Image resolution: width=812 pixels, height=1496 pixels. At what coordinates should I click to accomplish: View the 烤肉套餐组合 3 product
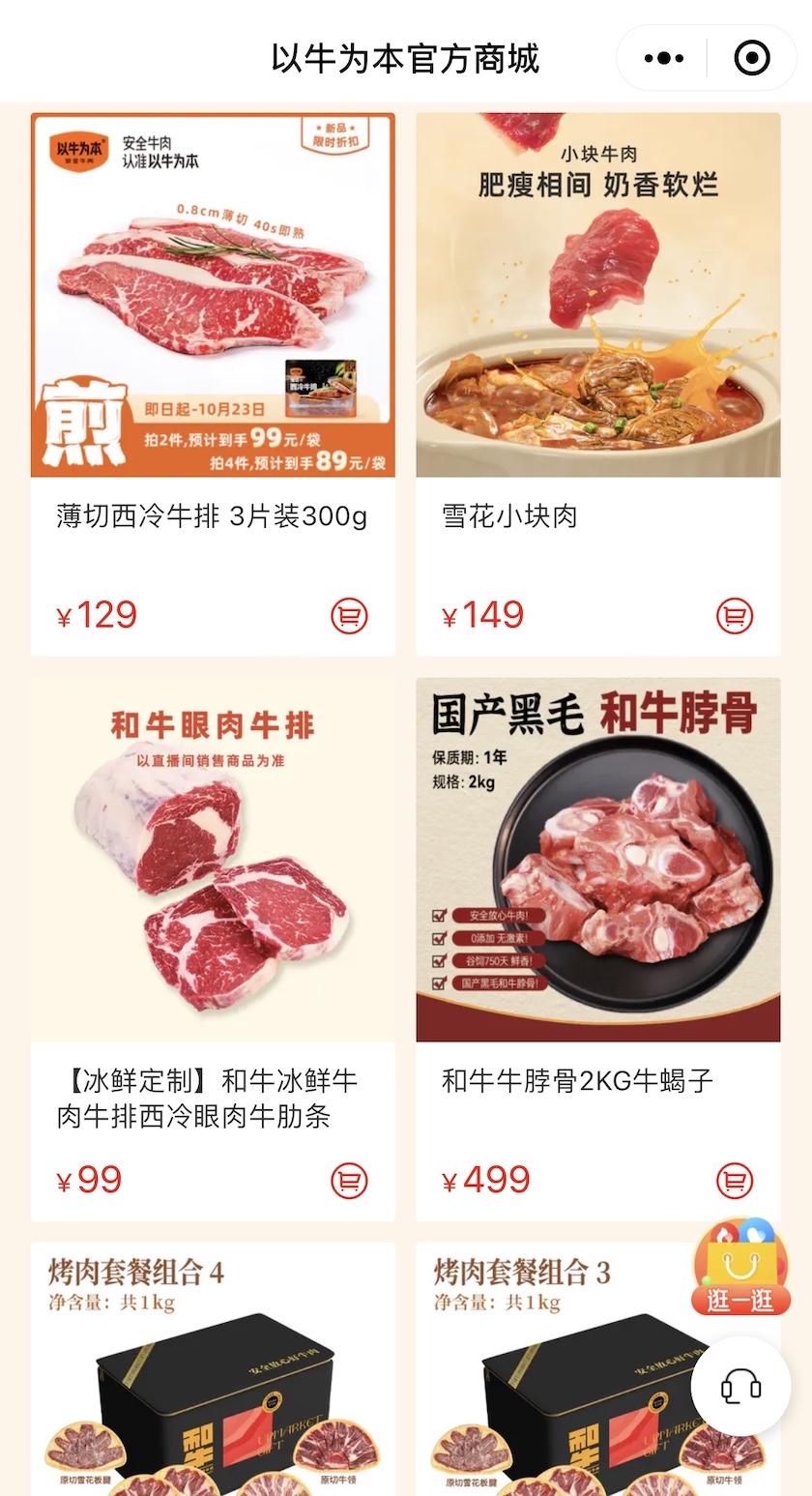pyautogui.click(x=561, y=1373)
